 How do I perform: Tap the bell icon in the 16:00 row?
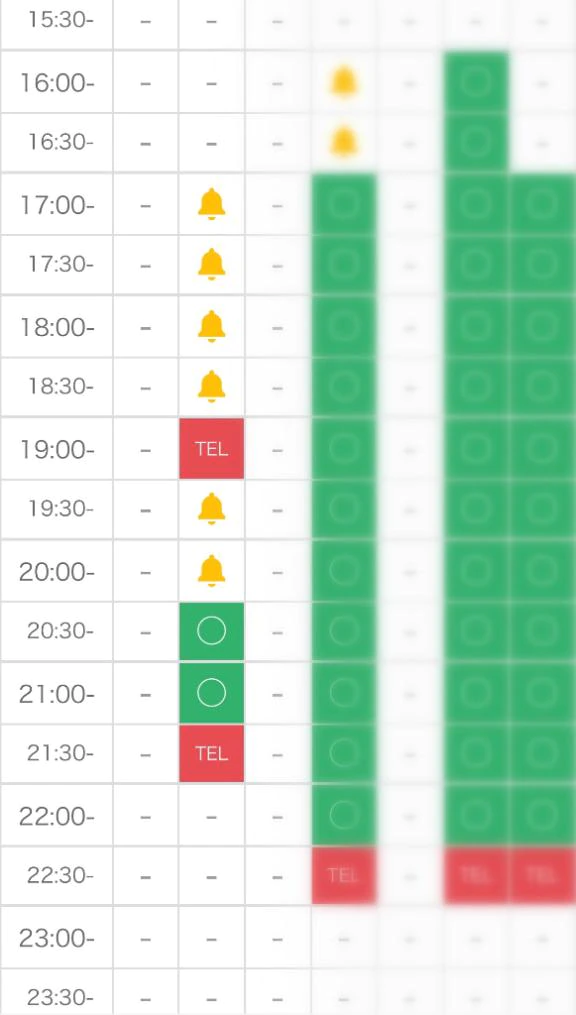344,83
